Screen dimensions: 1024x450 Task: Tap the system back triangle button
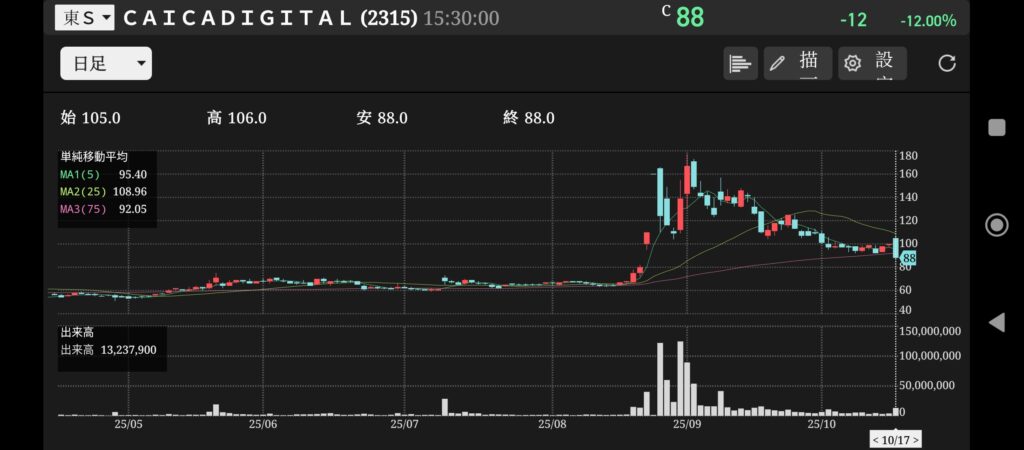coord(996,322)
